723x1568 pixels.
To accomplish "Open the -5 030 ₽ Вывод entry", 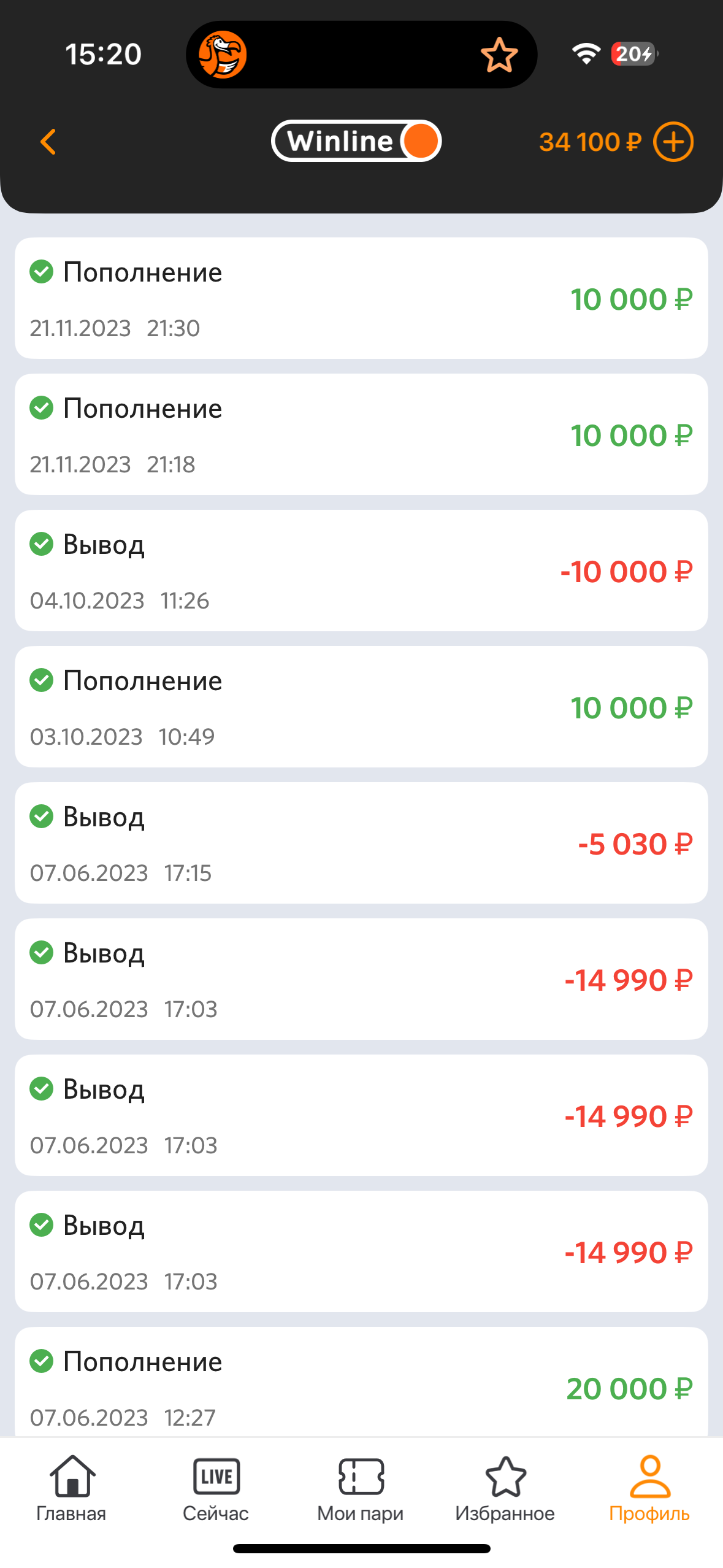I will click(361, 843).
